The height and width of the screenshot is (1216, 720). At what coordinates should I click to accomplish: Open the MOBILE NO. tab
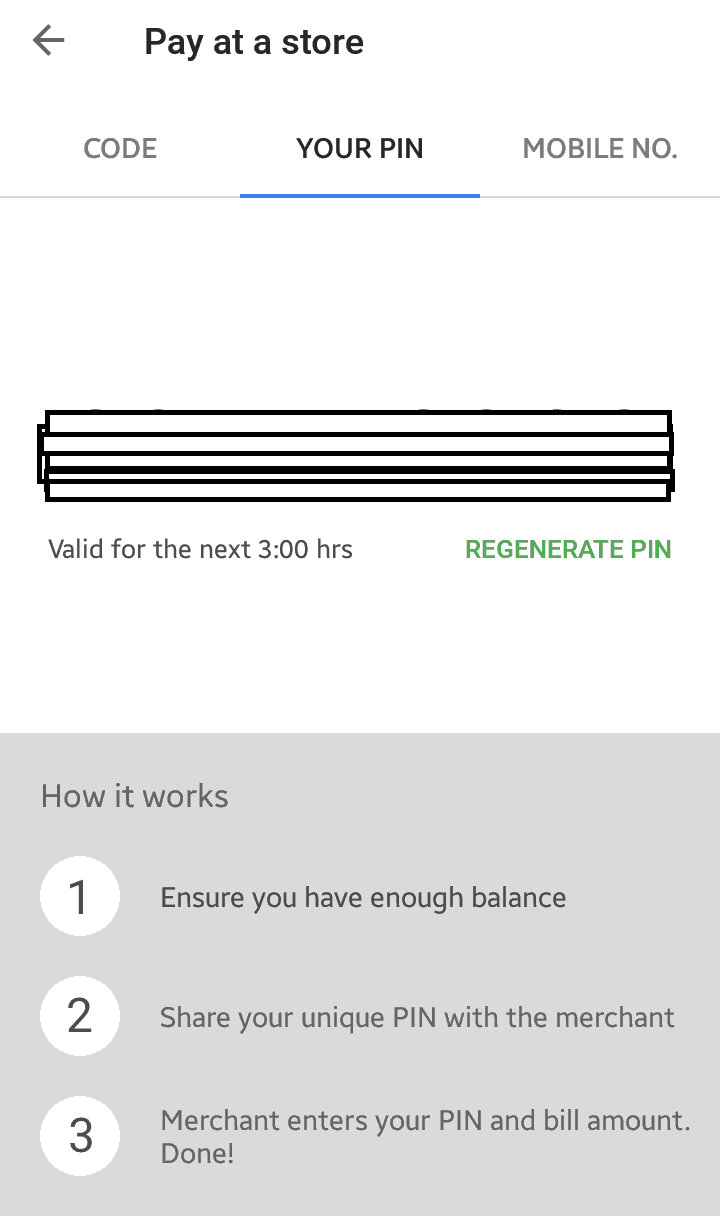(600, 149)
